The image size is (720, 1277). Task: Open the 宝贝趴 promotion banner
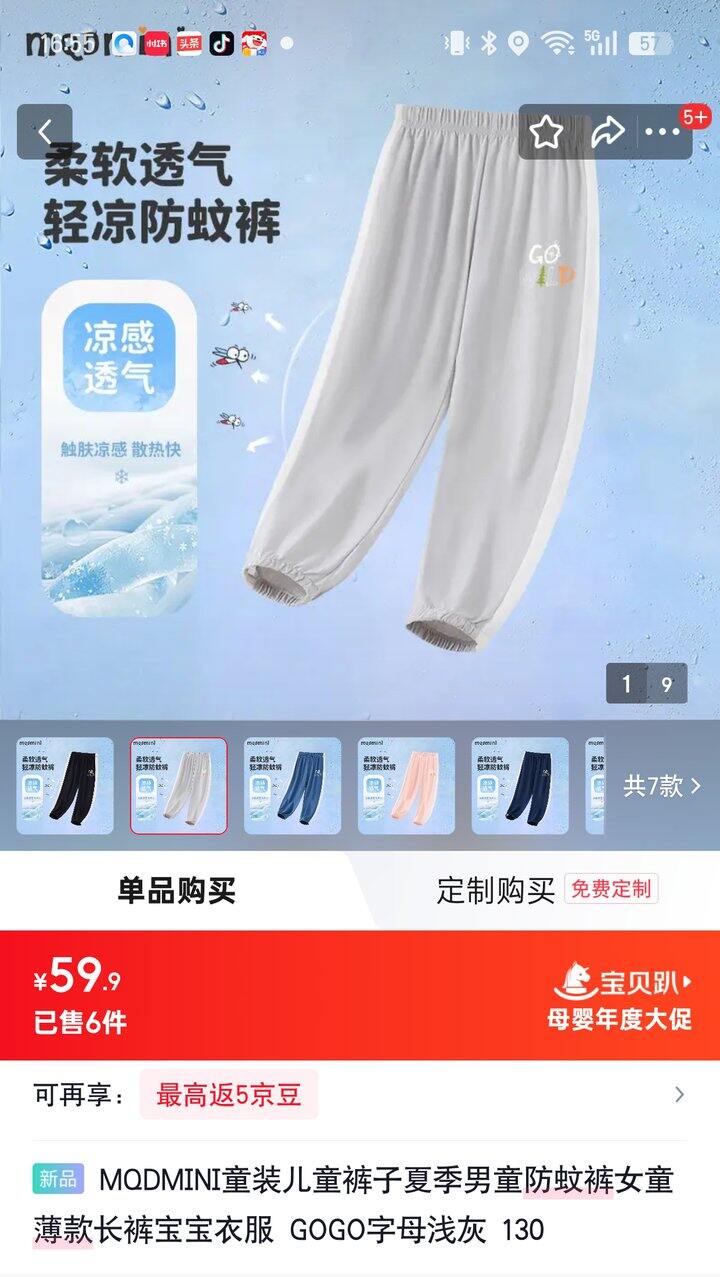click(620, 997)
